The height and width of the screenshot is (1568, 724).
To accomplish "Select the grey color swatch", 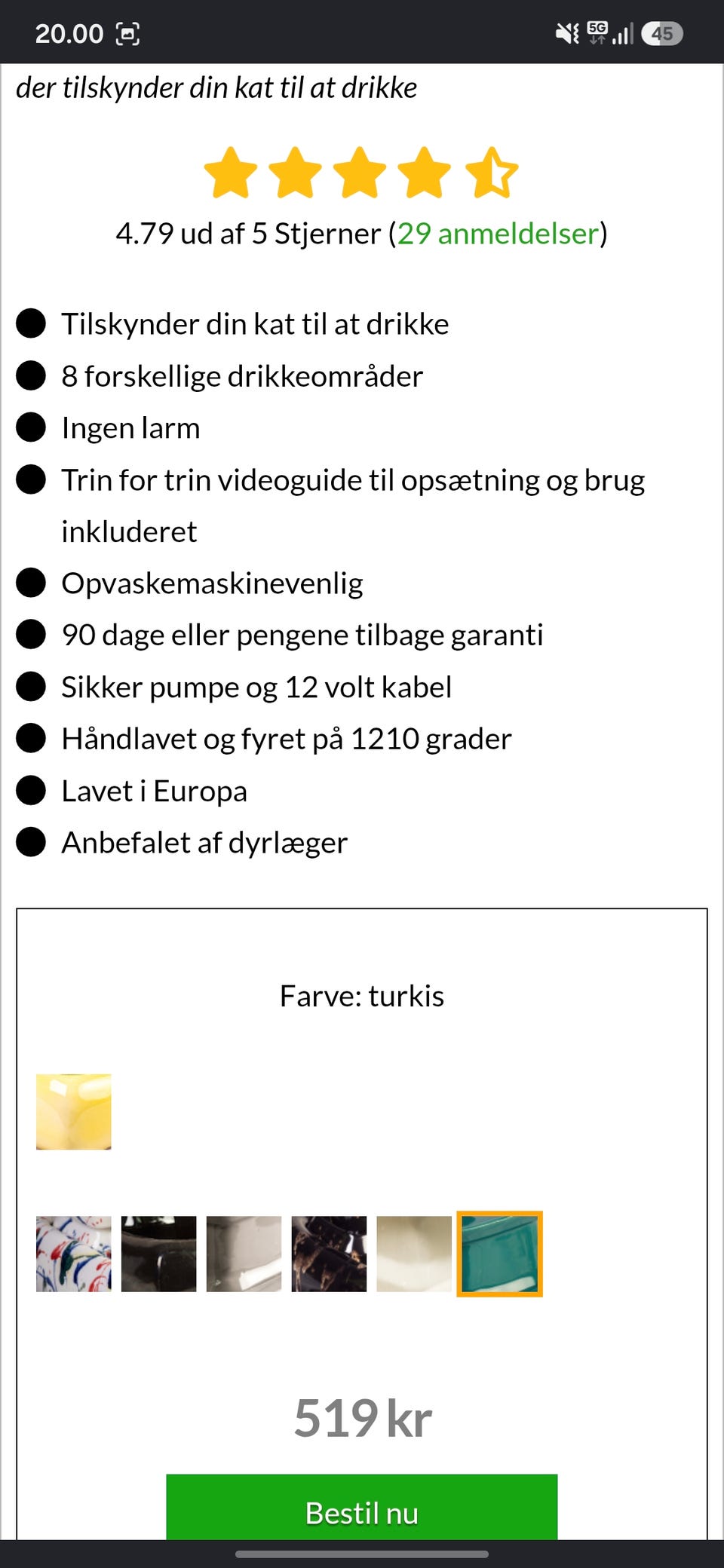I will tap(244, 1254).
